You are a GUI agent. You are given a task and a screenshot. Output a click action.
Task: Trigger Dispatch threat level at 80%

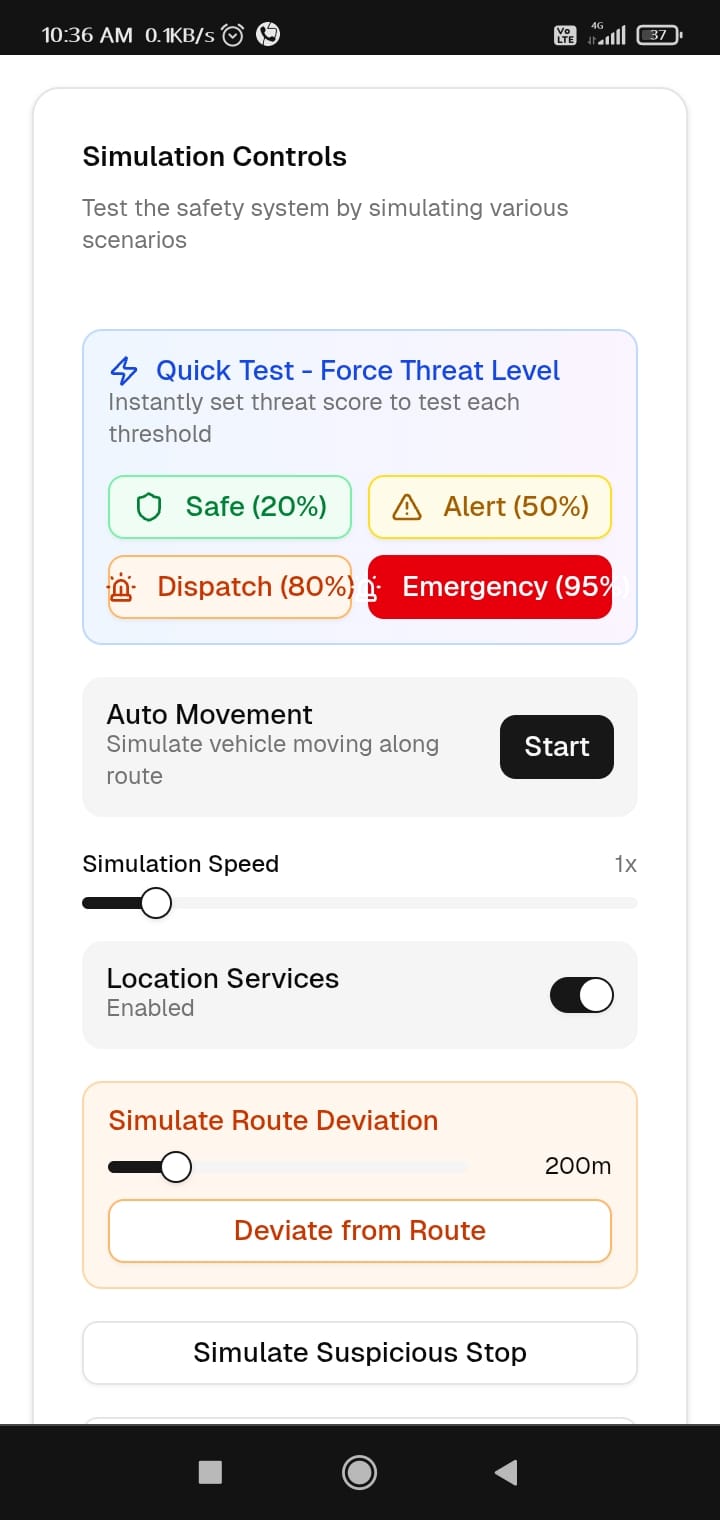click(x=230, y=587)
